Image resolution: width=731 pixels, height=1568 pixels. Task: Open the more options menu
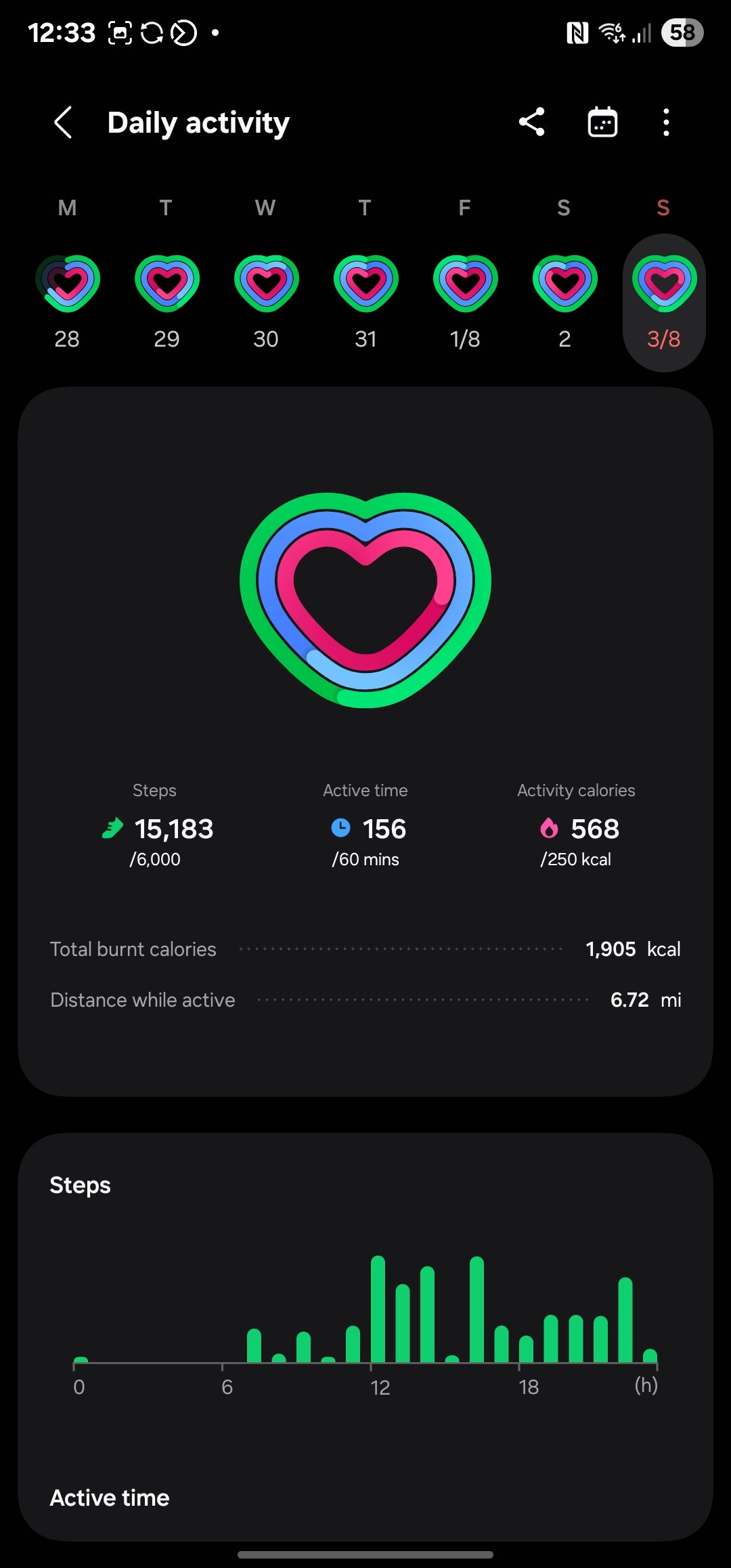tap(666, 123)
